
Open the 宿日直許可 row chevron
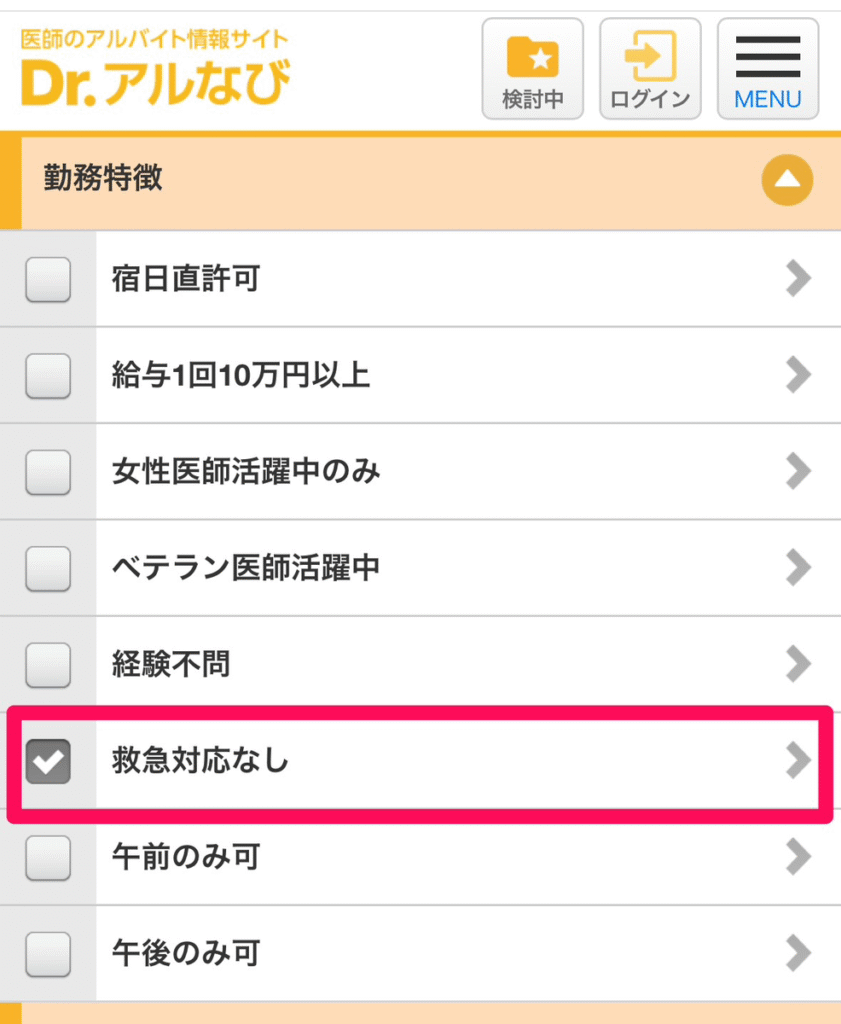tap(797, 279)
